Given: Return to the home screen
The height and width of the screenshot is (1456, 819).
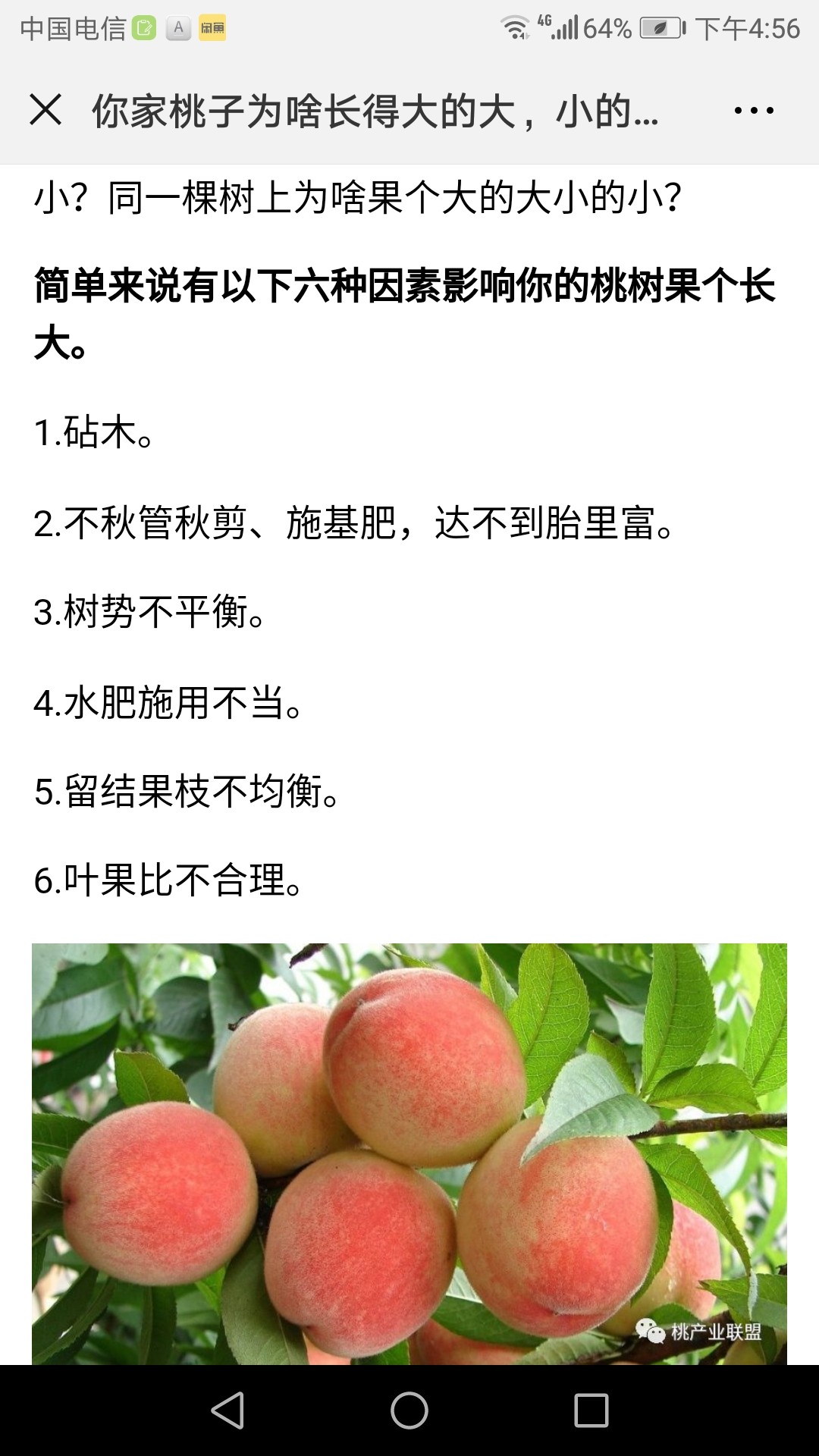Looking at the screenshot, I should (x=409, y=1410).
